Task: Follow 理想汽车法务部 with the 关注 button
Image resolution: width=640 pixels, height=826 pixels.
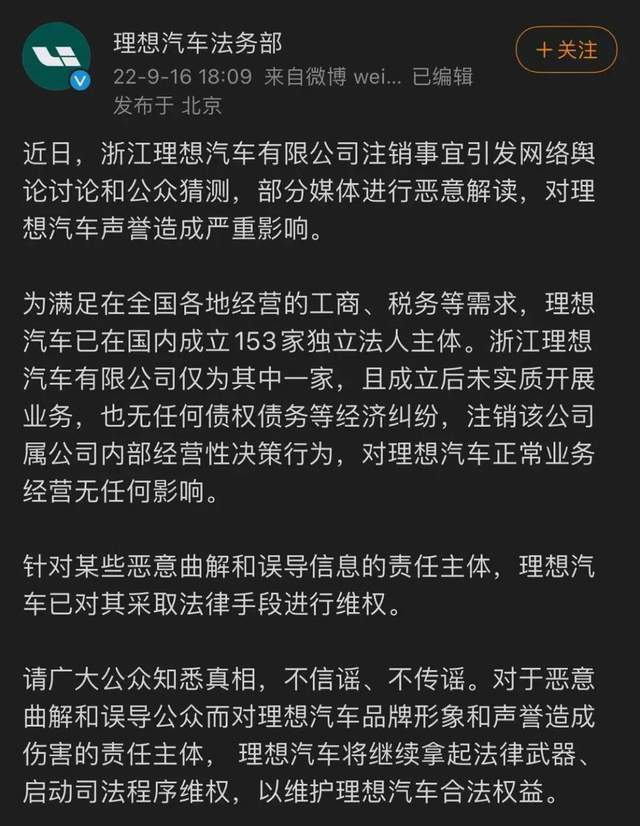Action: point(566,47)
